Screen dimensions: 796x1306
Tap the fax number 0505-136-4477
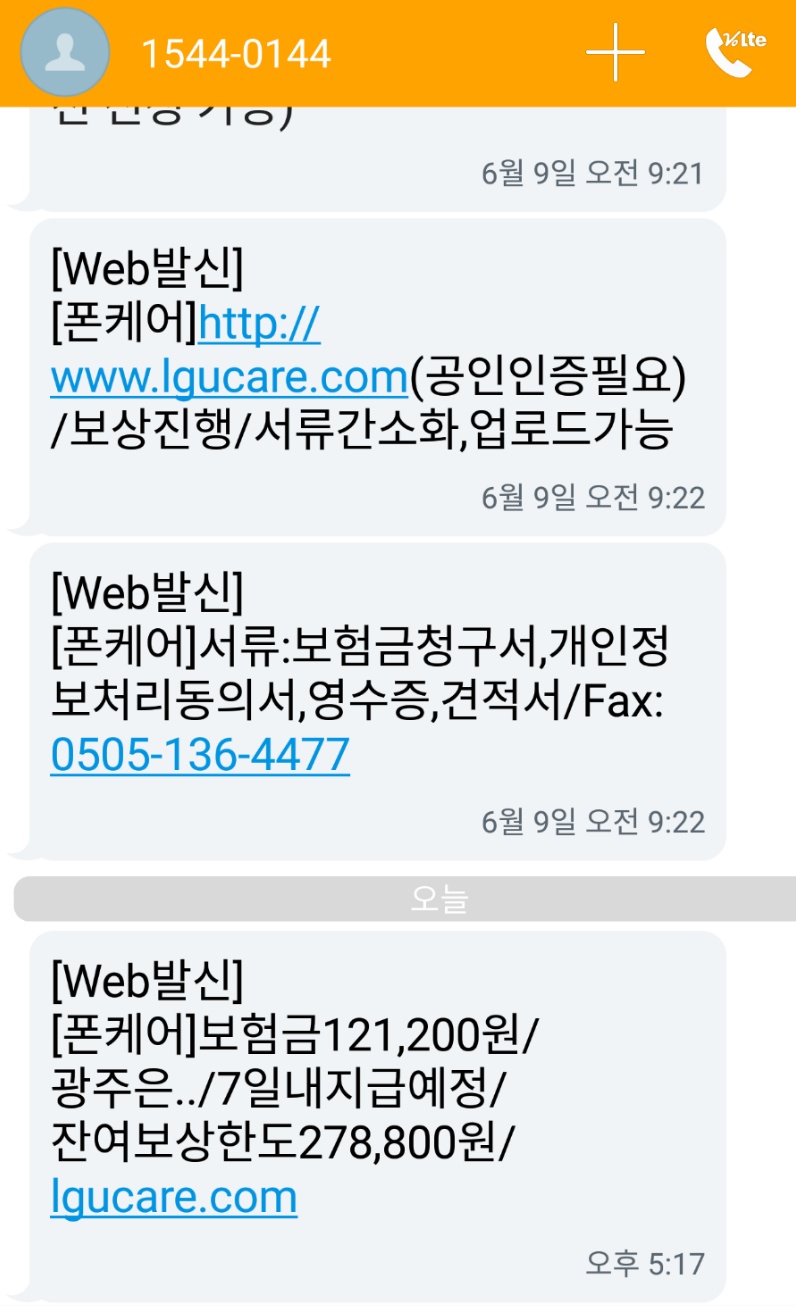200,755
